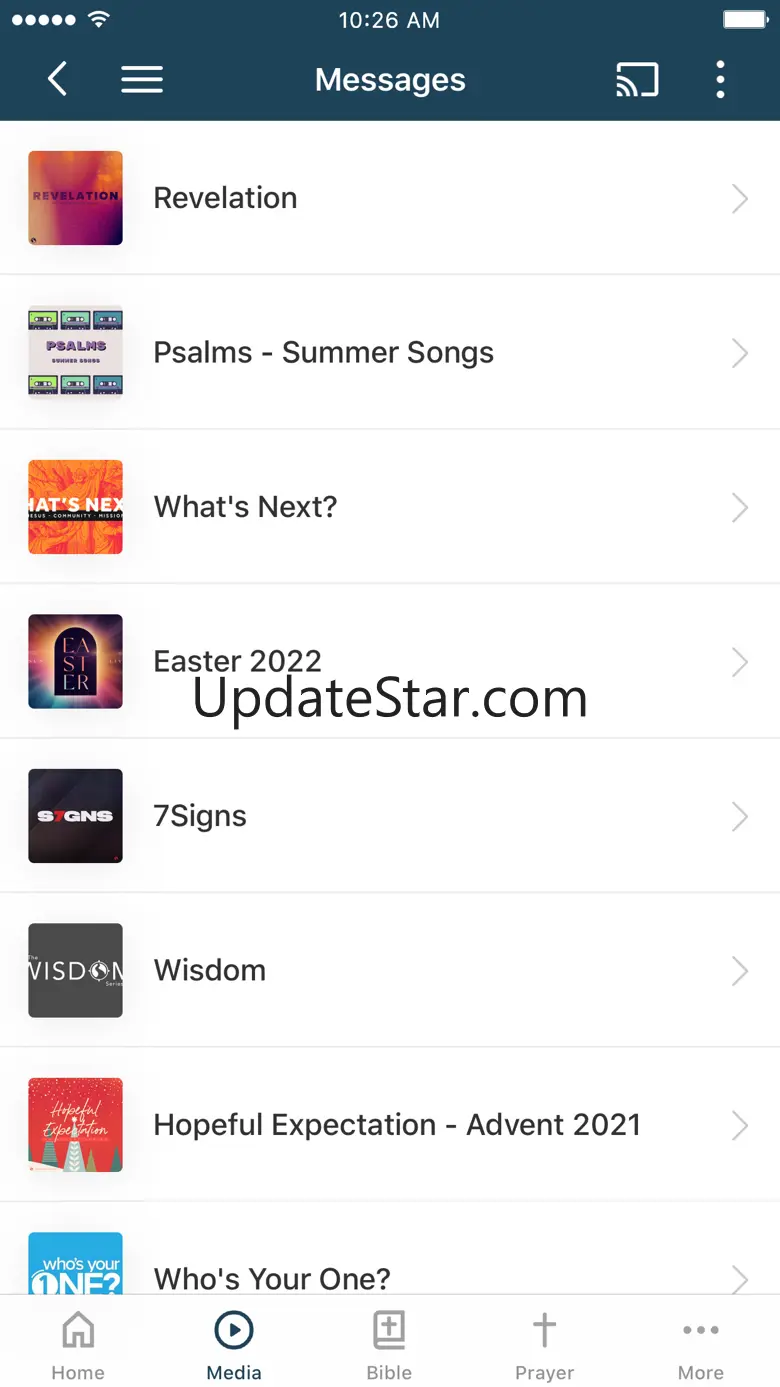Open the hamburger drawer menu
The image size is (780, 1387).
142,80
